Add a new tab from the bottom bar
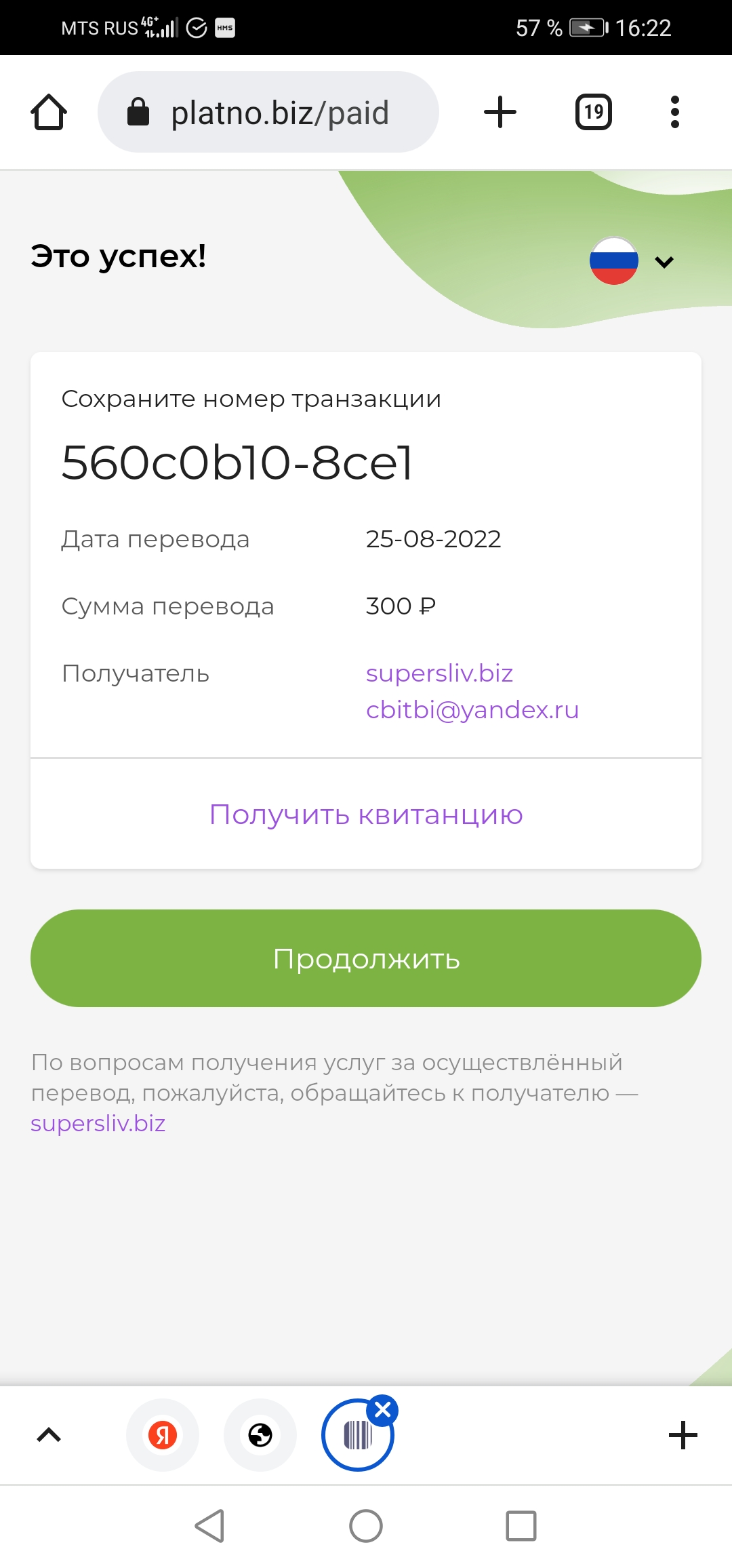Image resolution: width=732 pixels, height=1568 pixels. [683, 1435]
